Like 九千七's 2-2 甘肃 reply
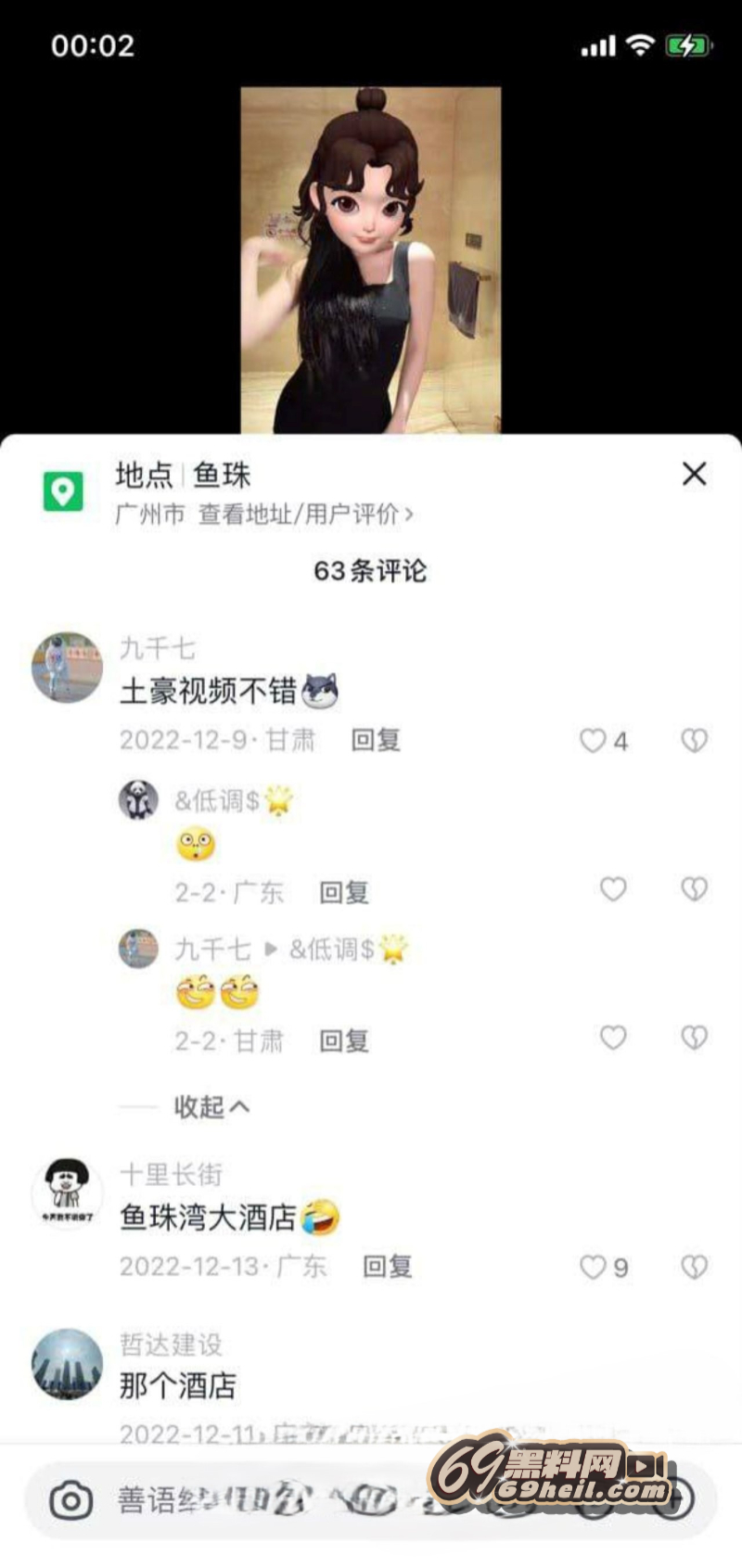The image size is (742, 1568). [613, 1038]
